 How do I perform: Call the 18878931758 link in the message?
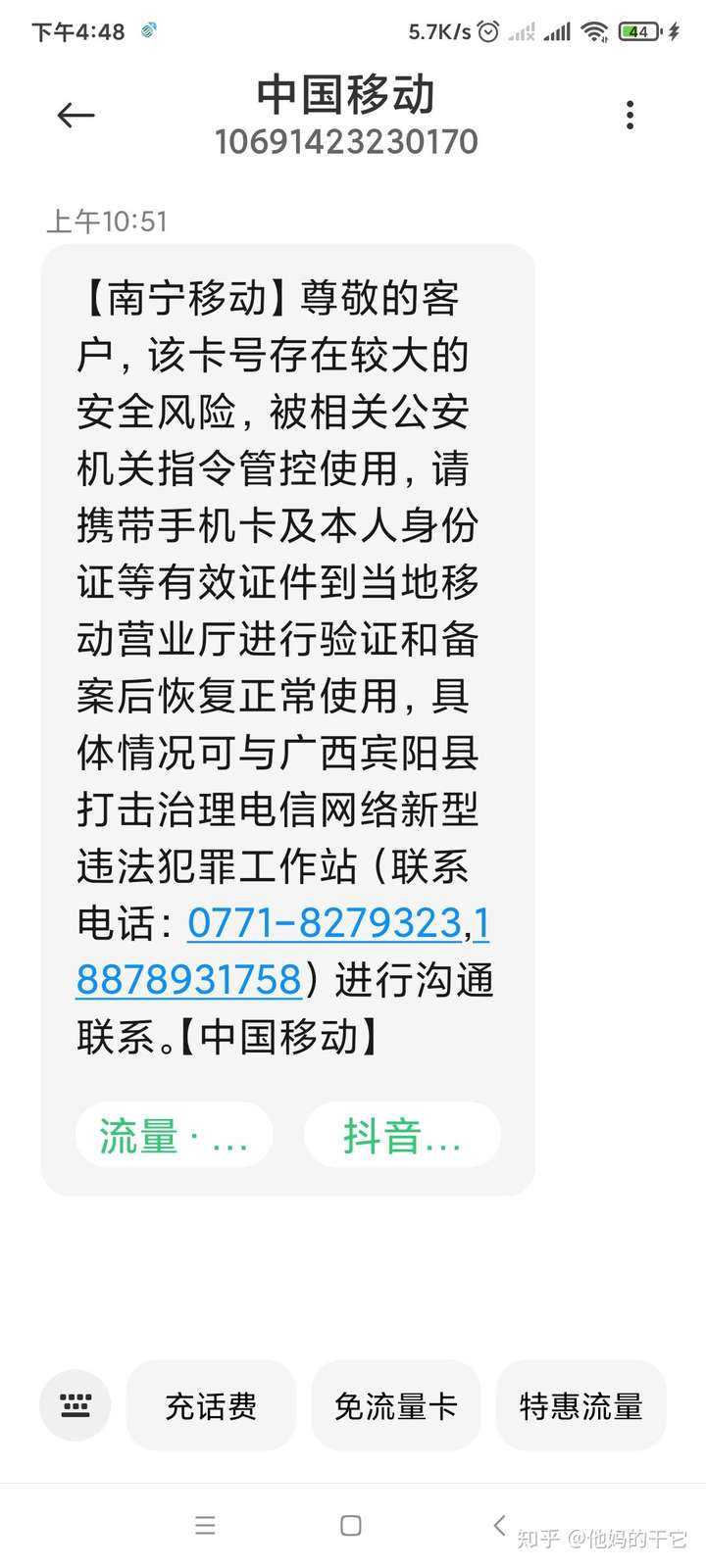tap(188, 980)
